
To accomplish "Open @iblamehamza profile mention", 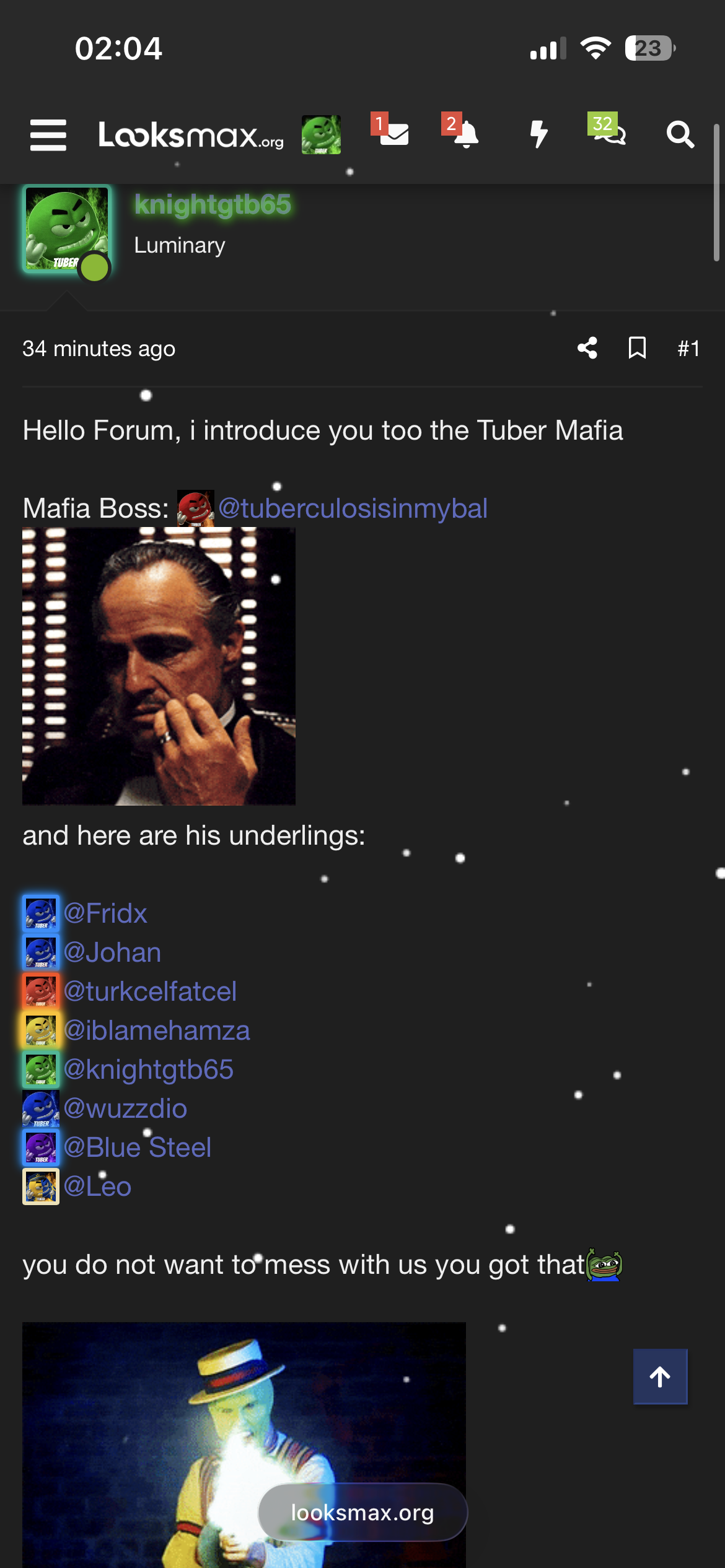I will pos(157,1030).
